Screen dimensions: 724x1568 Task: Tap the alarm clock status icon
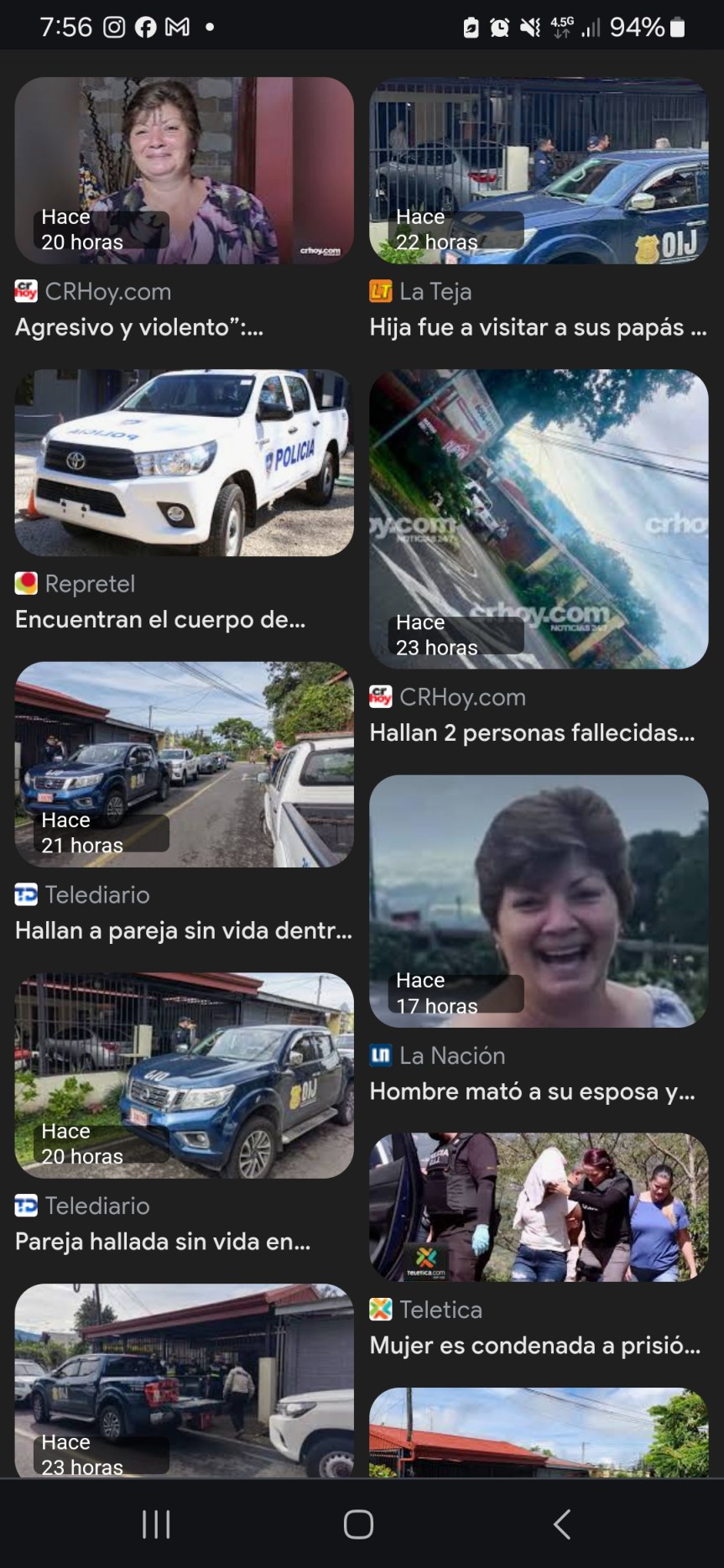click(499, 26)
